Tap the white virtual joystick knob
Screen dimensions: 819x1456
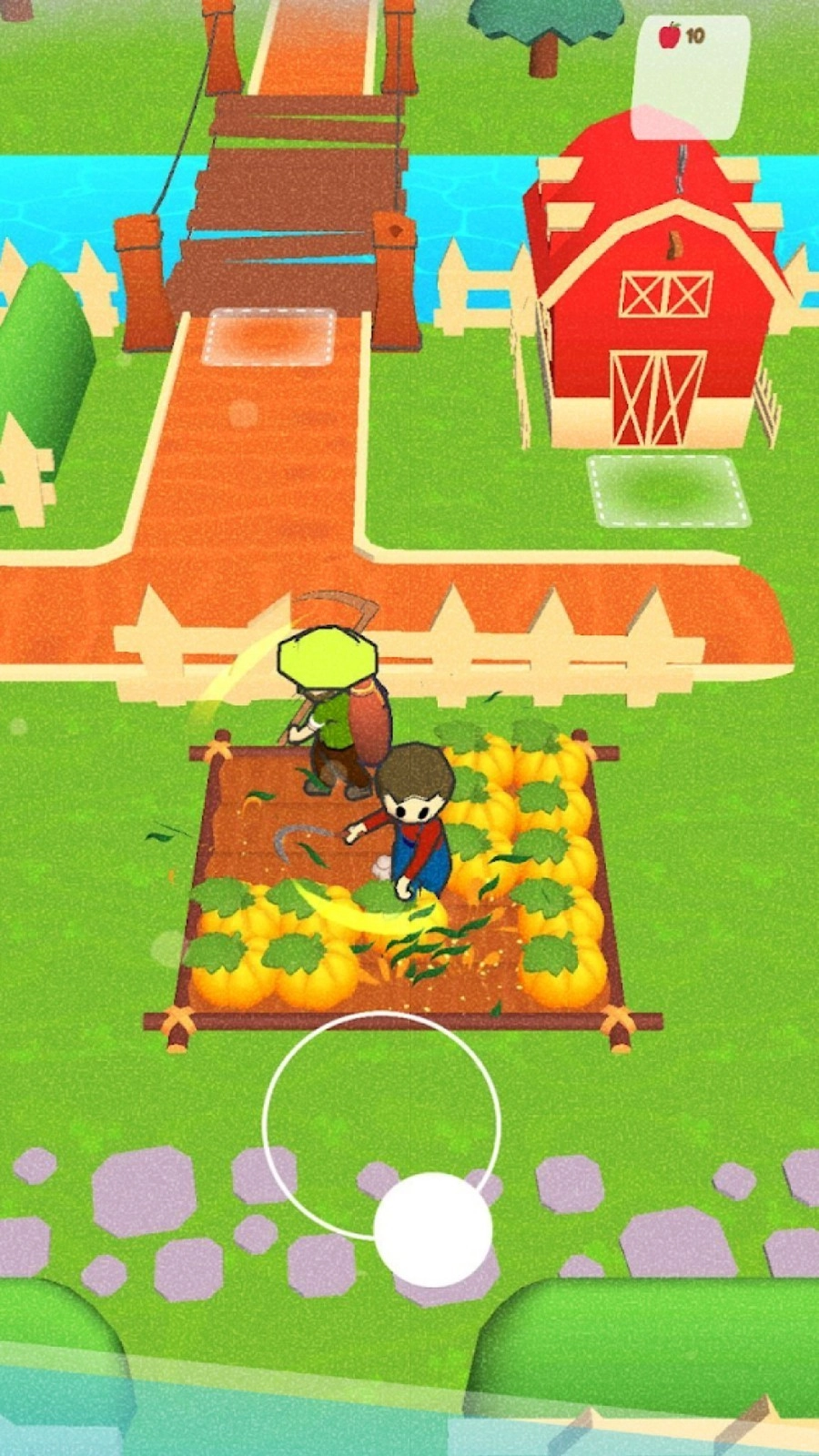433,1229
